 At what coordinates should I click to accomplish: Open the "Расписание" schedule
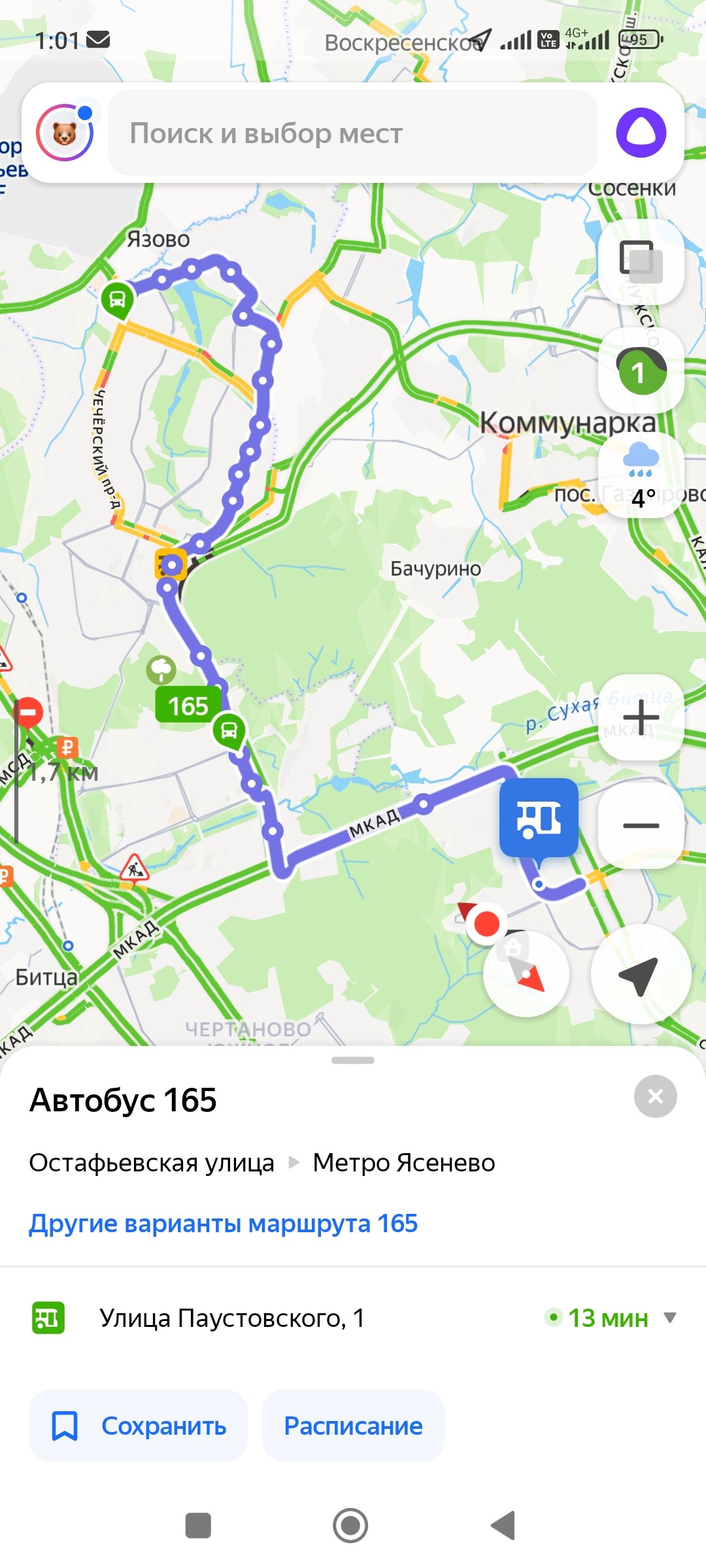353,1426
